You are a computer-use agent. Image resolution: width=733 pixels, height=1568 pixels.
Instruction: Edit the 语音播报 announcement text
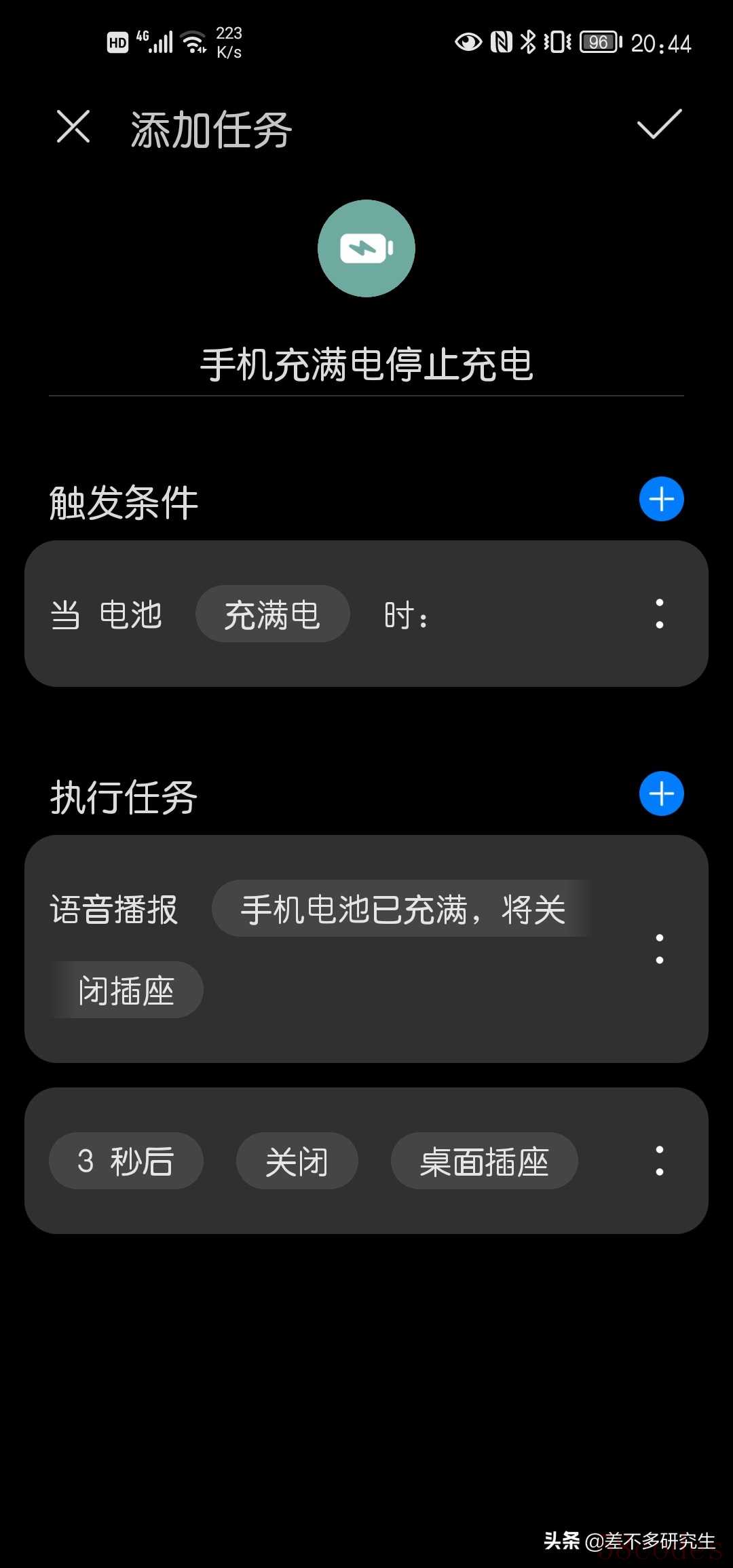(x=402, y=909)
